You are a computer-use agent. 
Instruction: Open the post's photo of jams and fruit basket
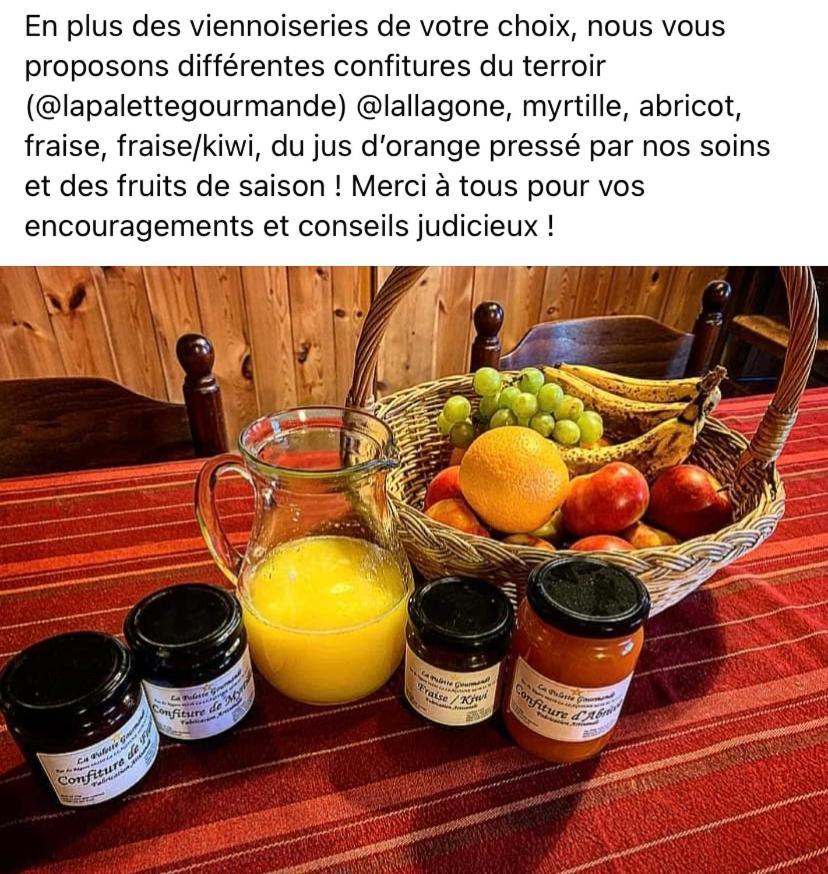414,570
